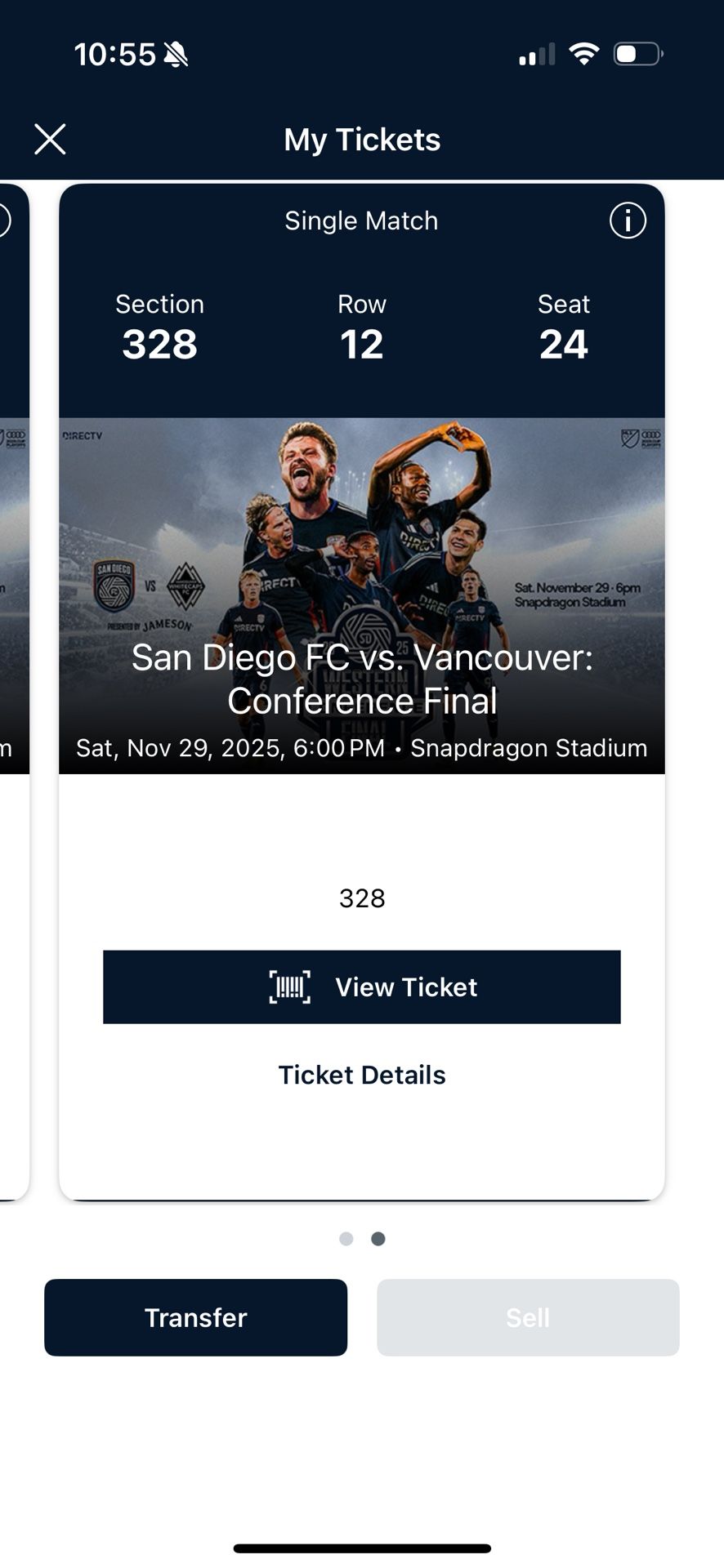Tap the San Diego FC club crest

coord(112,585)
